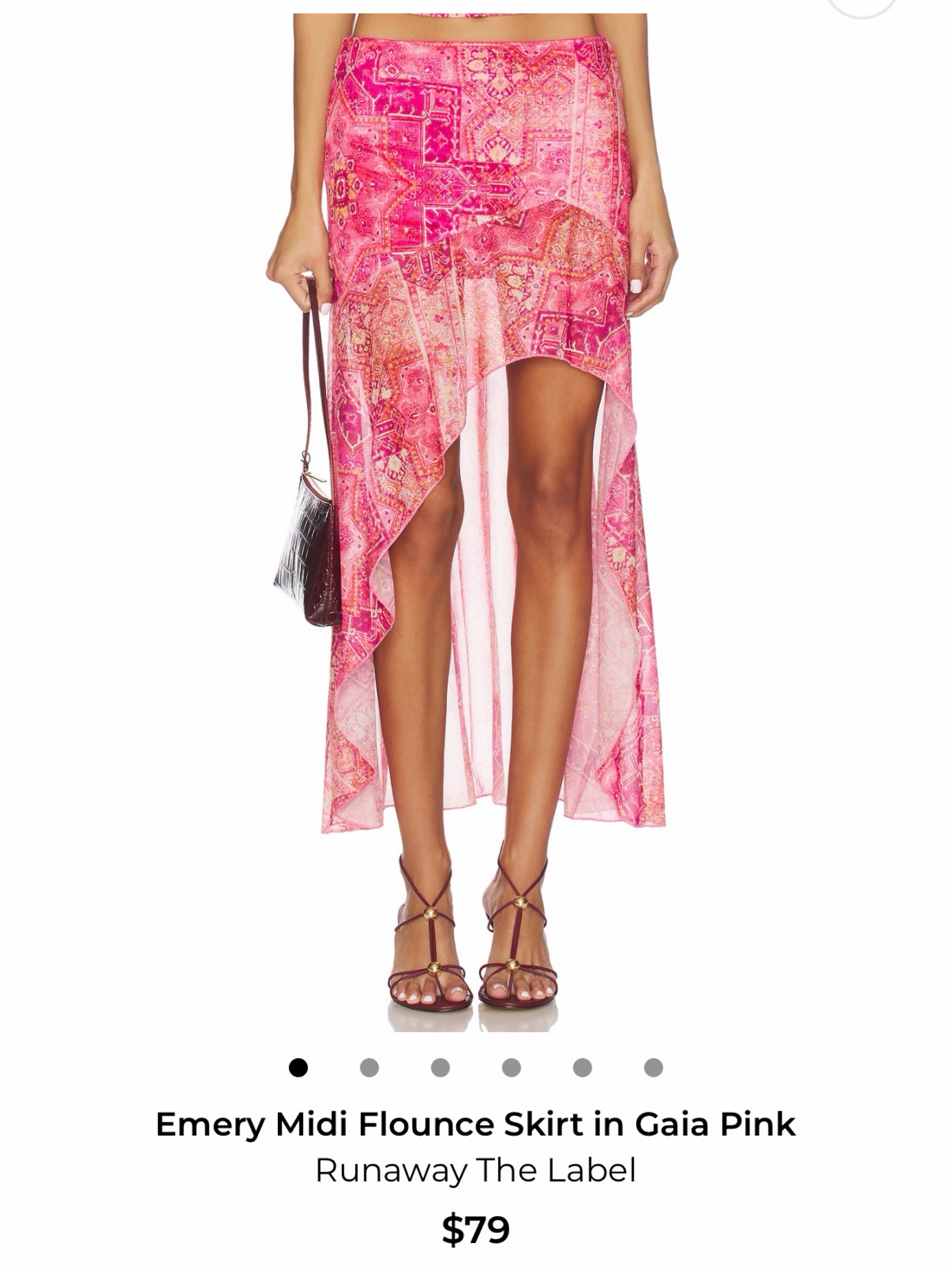Jump to the third image dot
Image resolution: width=952 pixels, height=1268 pixels.
pyautogui.click(x=440, y=1067)
